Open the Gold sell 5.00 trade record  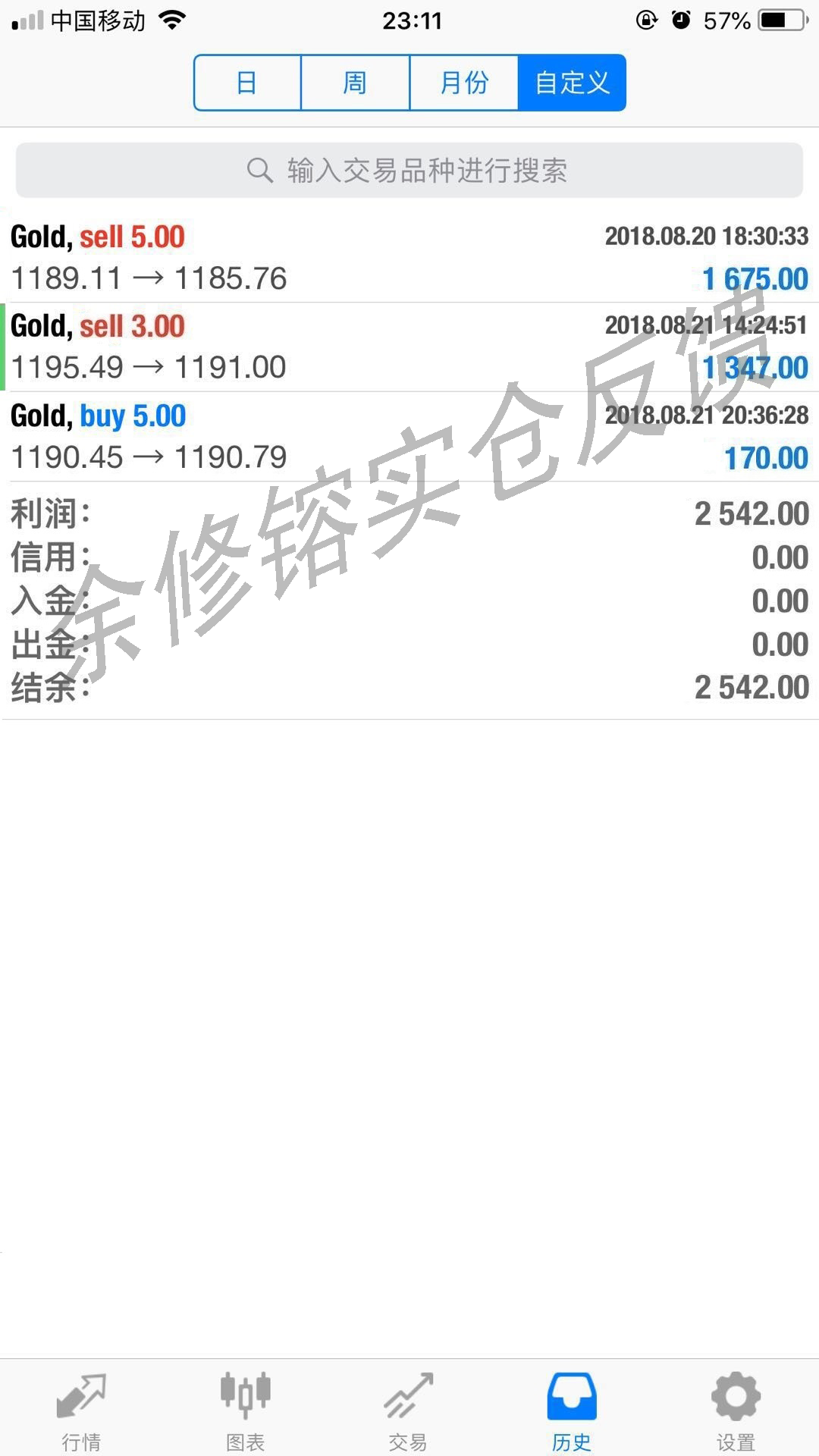coord(409,258)
